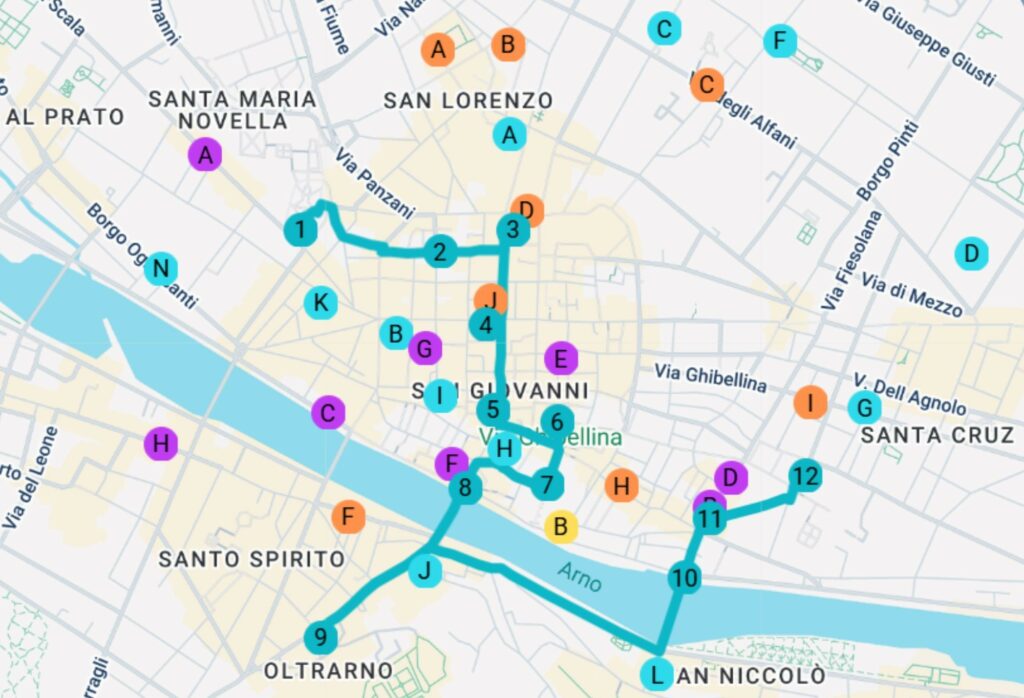Select the purple E marker
This screenshot has height=698, width=1024.
click(561, 358)
